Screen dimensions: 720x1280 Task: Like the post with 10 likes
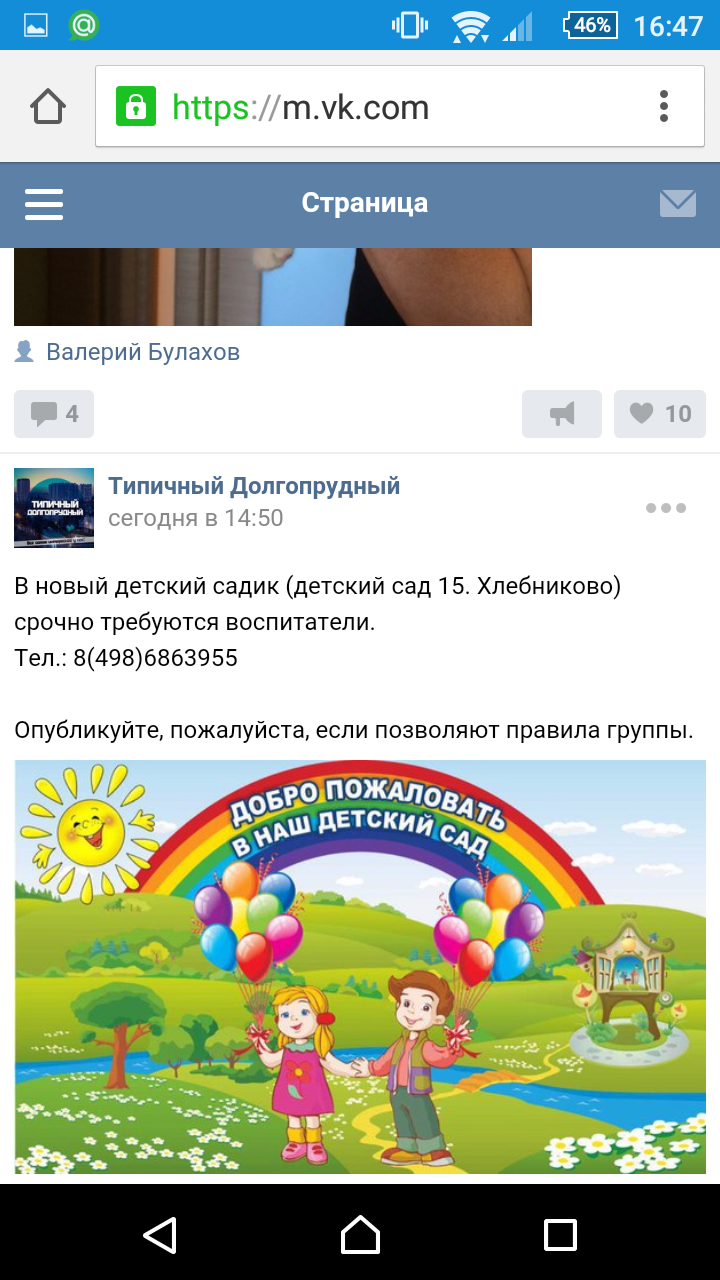pyautogui.click(x=660, y=414)
